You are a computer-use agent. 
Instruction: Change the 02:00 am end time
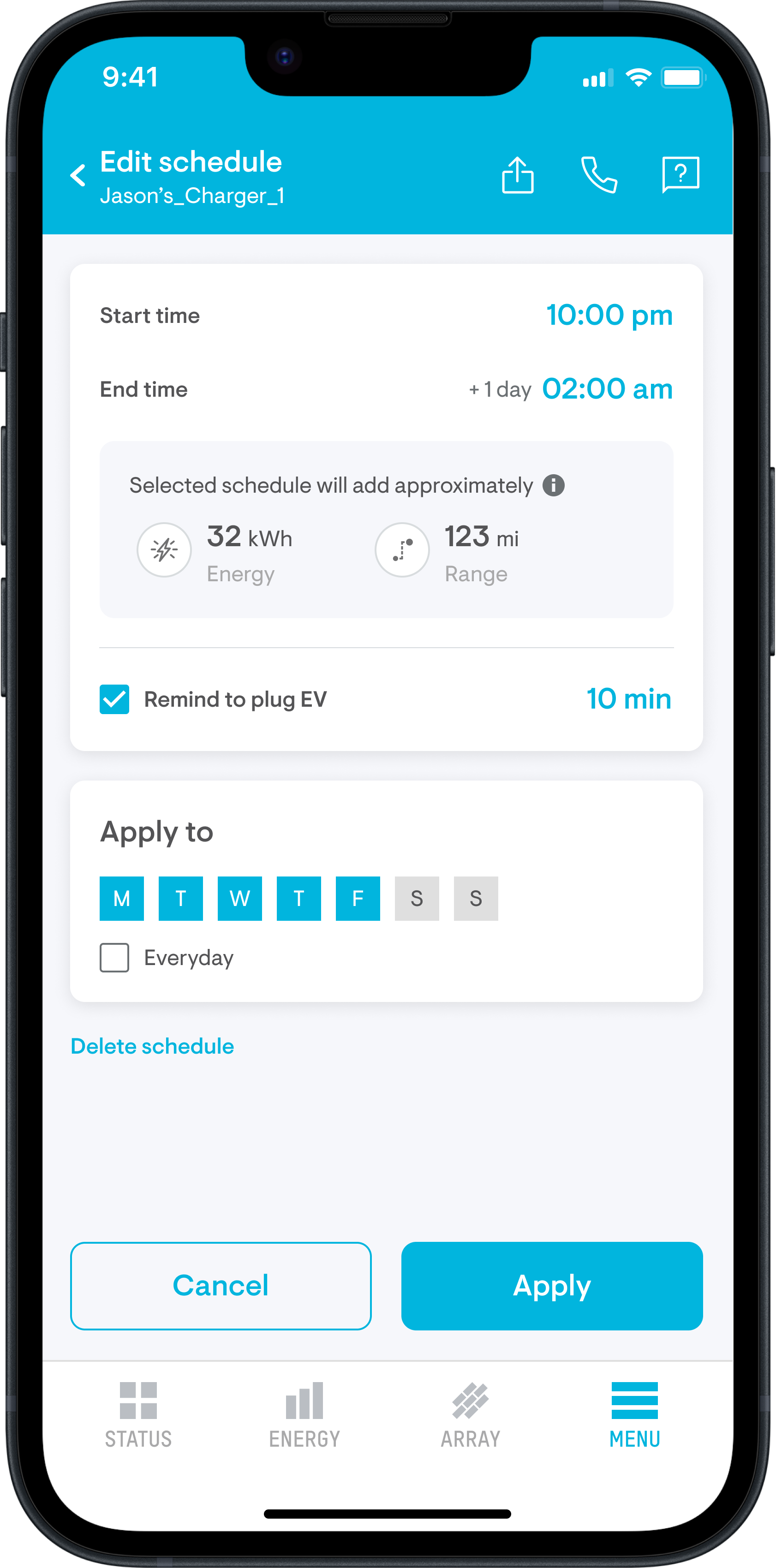pos(607,389)
